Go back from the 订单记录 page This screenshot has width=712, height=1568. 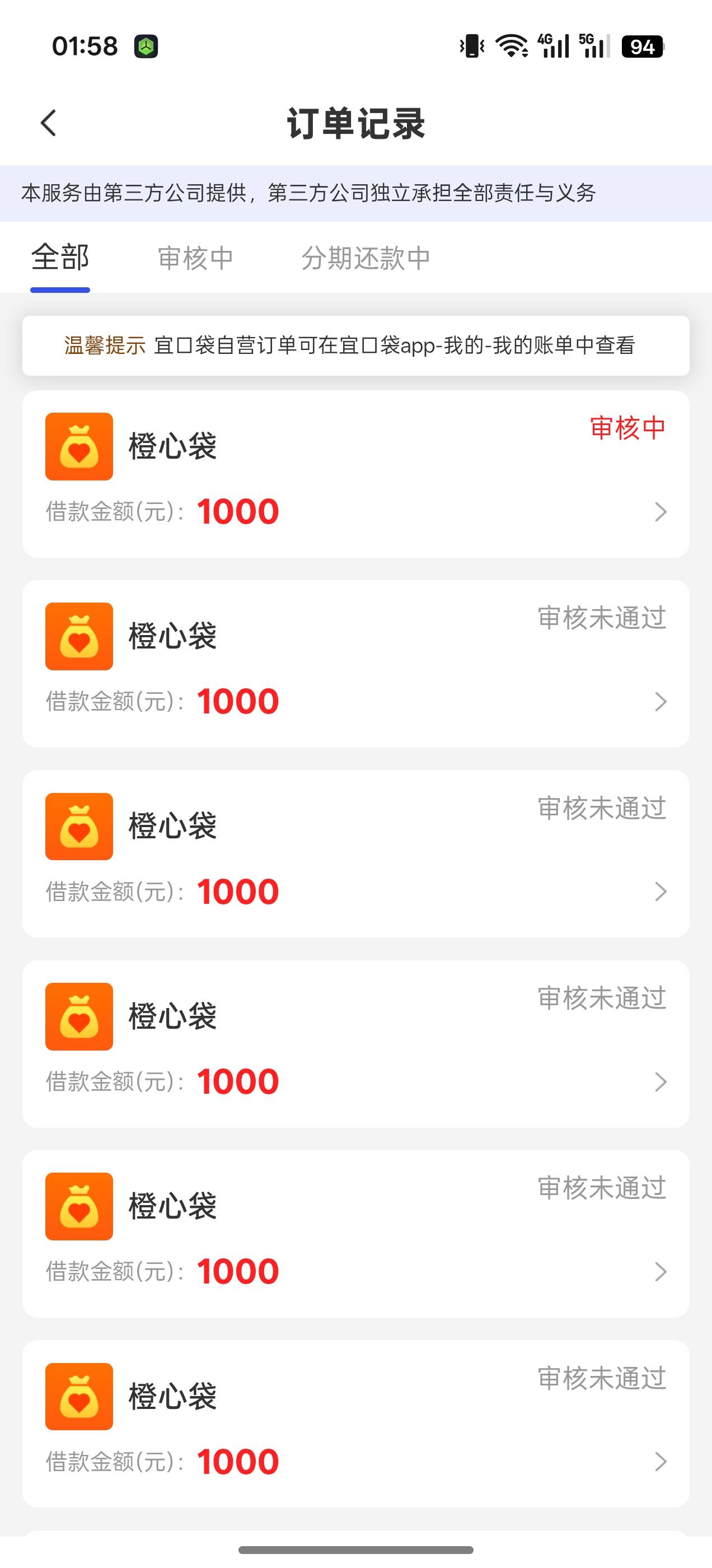(x=49, y=123)
